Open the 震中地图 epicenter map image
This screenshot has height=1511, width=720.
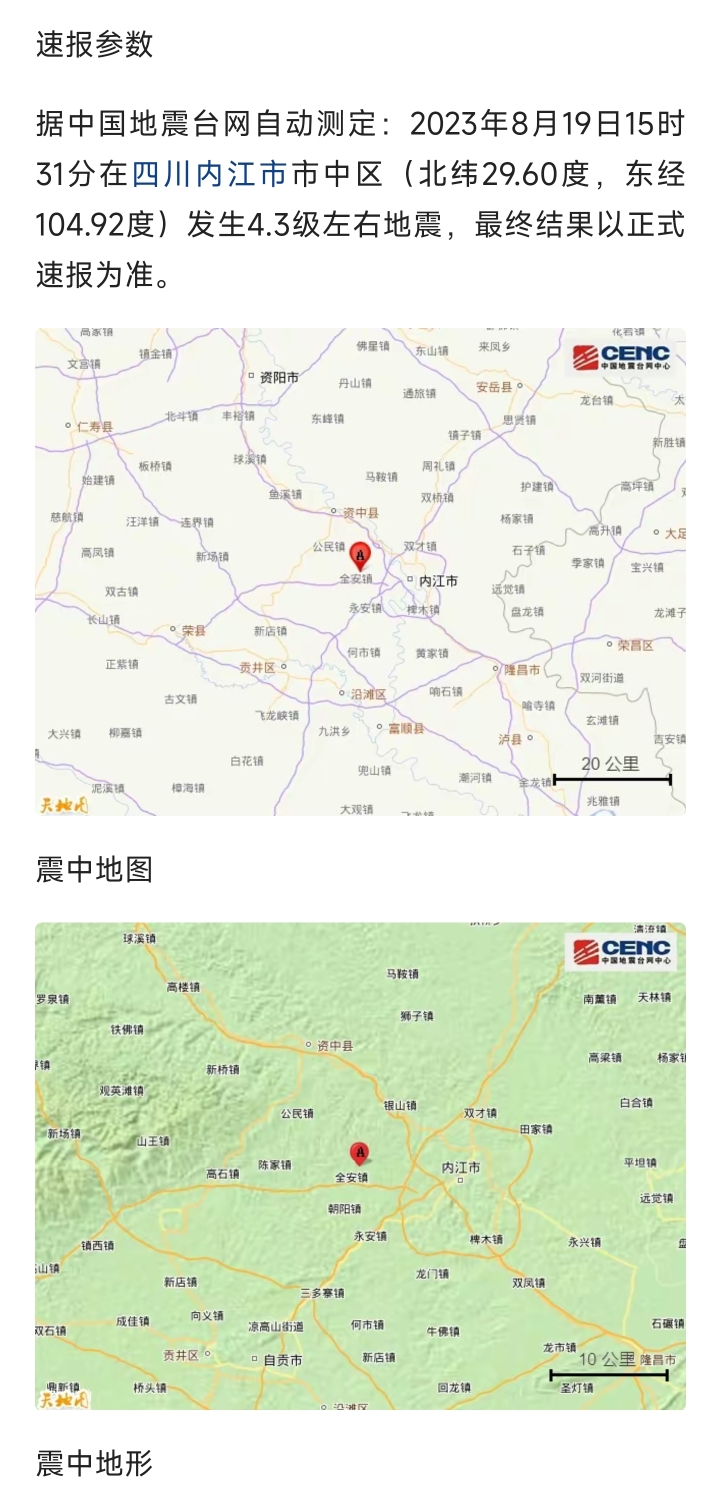[x=360, y=571]
